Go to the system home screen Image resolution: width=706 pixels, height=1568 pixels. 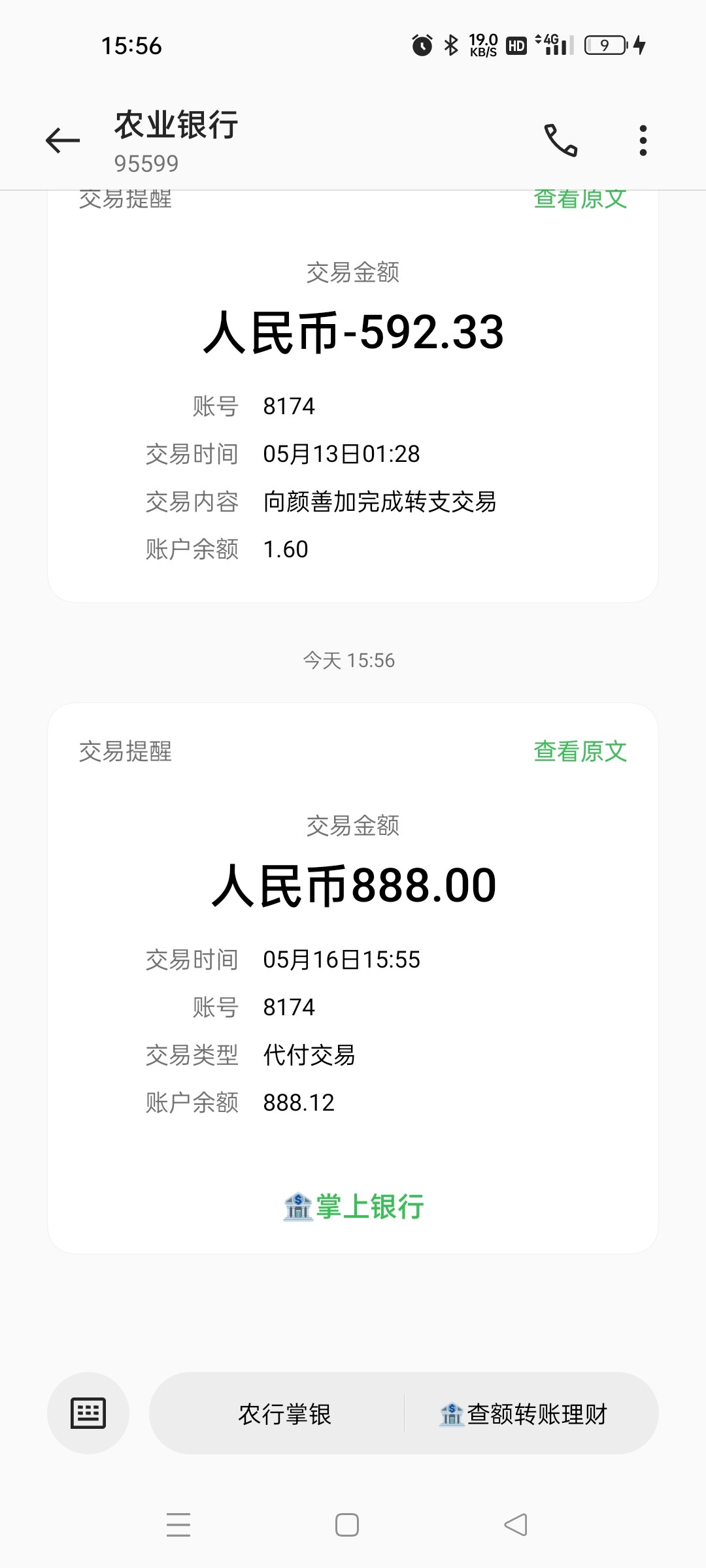pyautogui.click(x=347, y=1524)
